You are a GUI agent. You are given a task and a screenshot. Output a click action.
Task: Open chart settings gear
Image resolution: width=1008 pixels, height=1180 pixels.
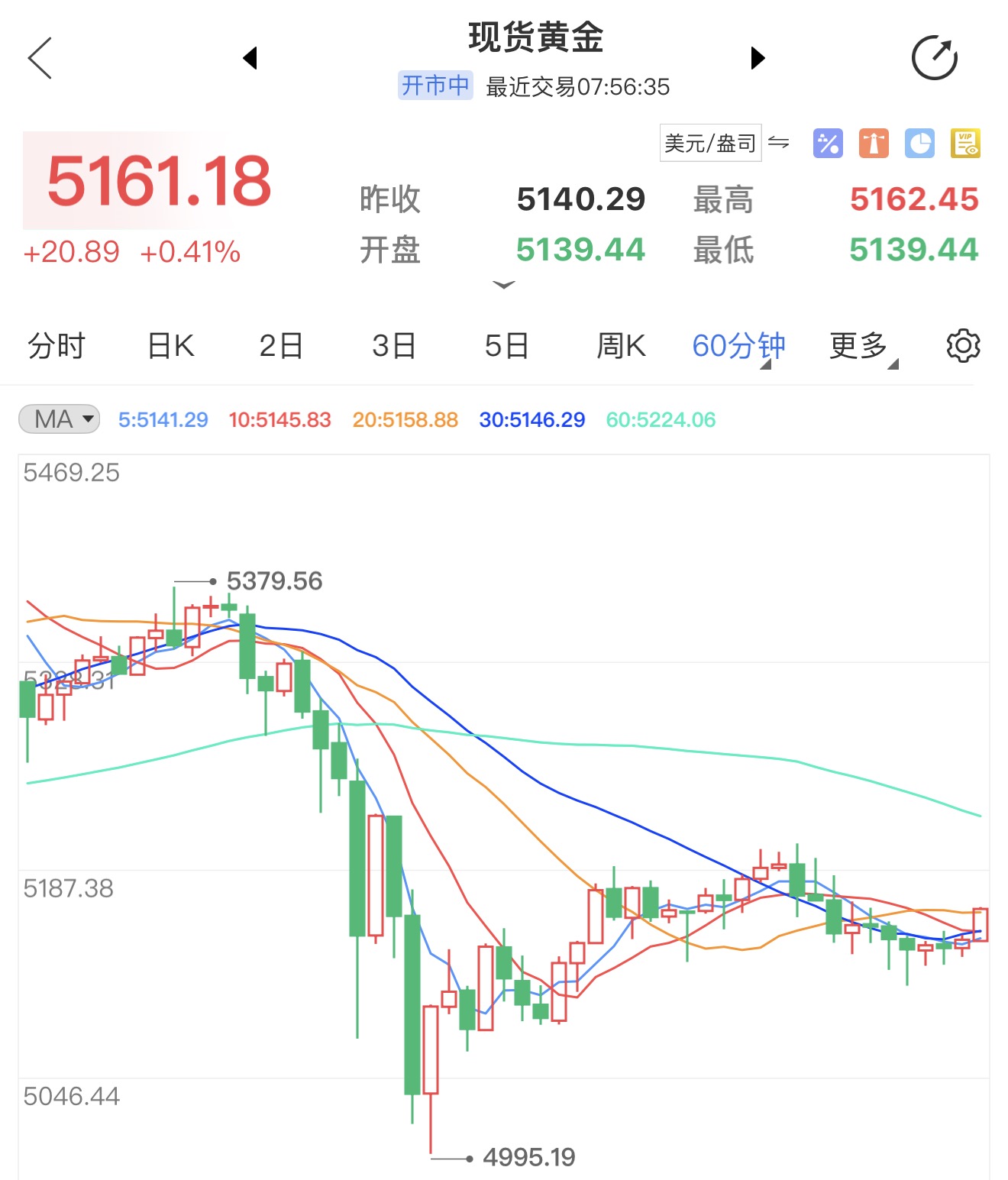point(963,346)
